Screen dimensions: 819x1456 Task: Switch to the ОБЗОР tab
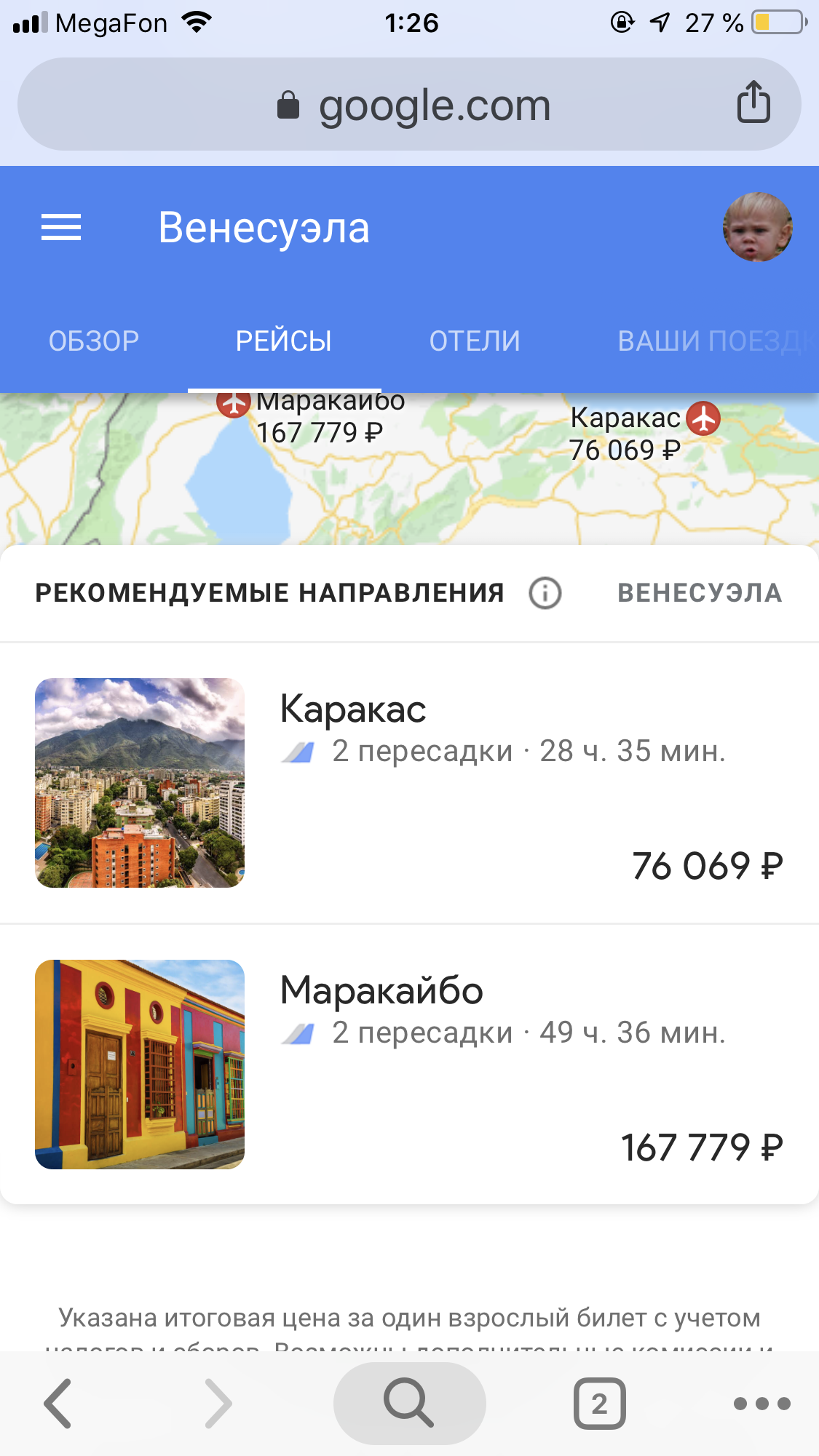coord(94,341)
